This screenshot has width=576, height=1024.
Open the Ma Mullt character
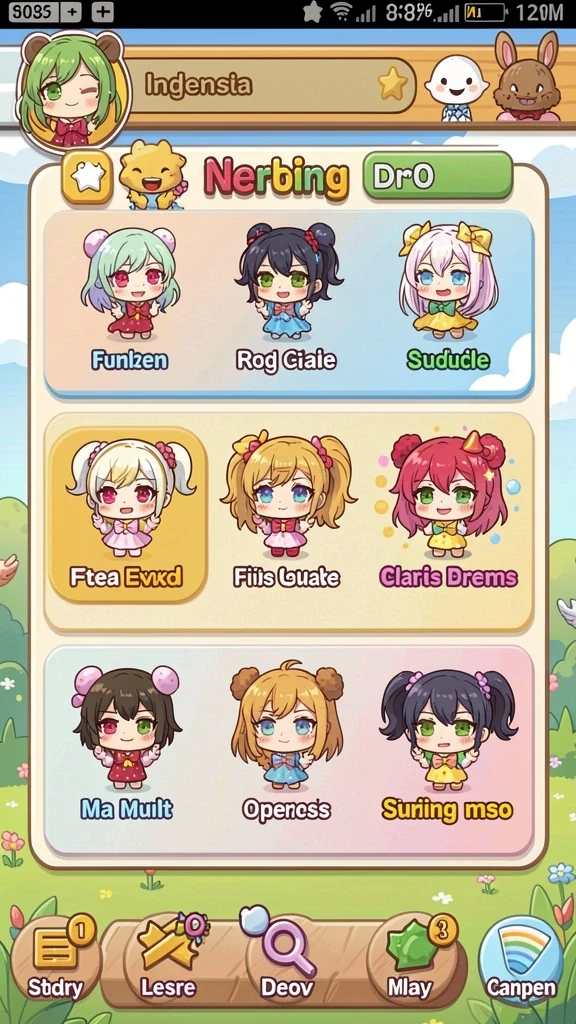click(127, 743)
